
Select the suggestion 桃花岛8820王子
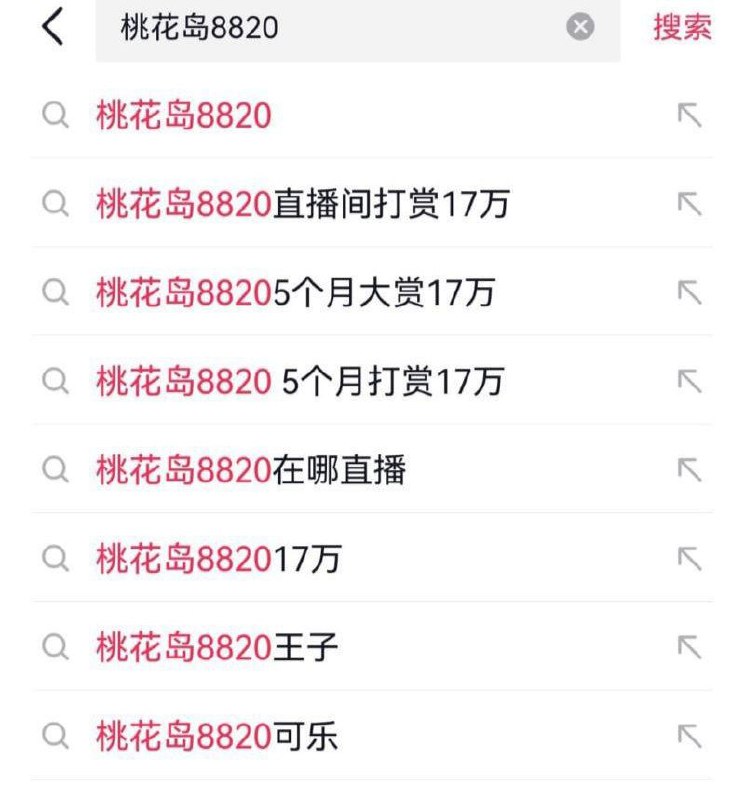pyautogui.click(x=217, y=646)
